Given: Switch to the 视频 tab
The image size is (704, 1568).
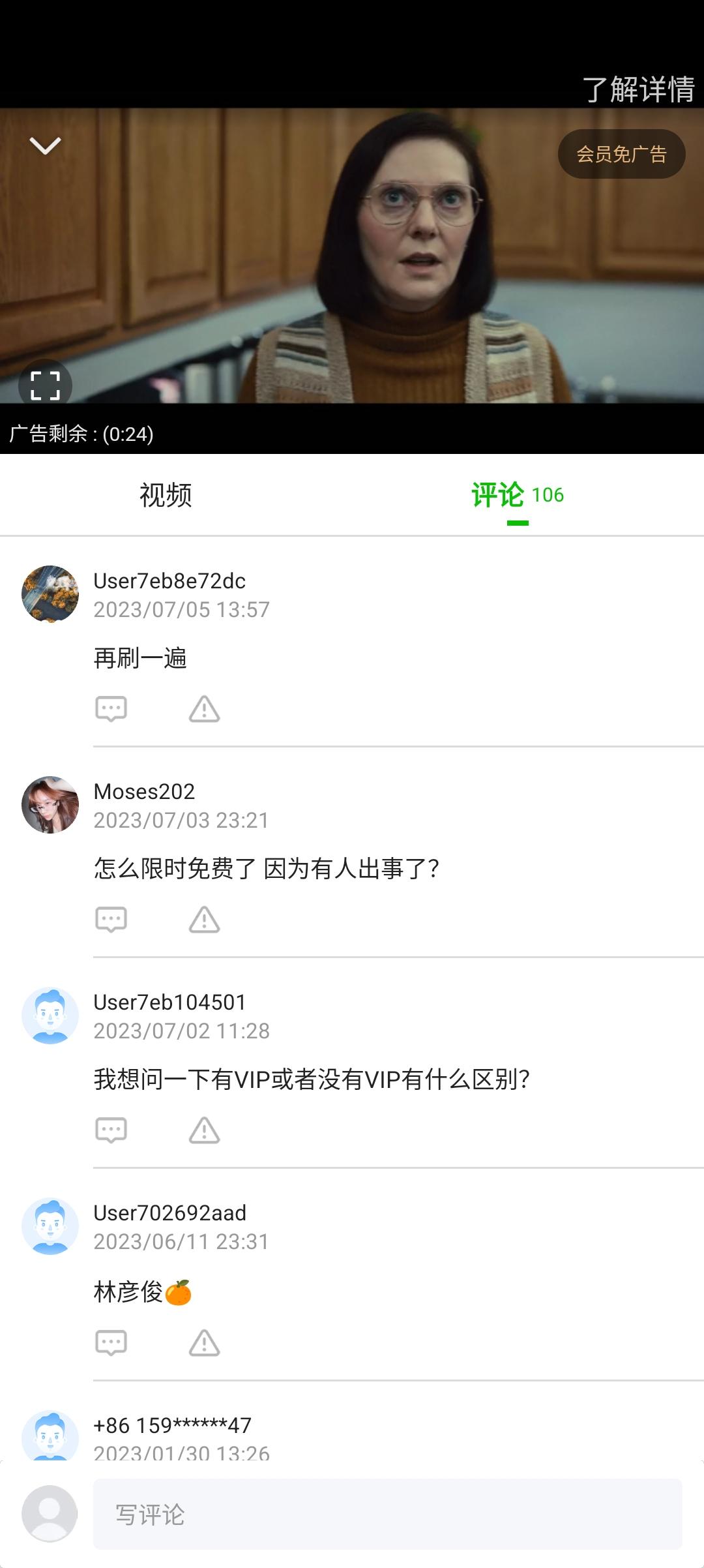Looking at the screenshot, I should [x=166, y=495].
